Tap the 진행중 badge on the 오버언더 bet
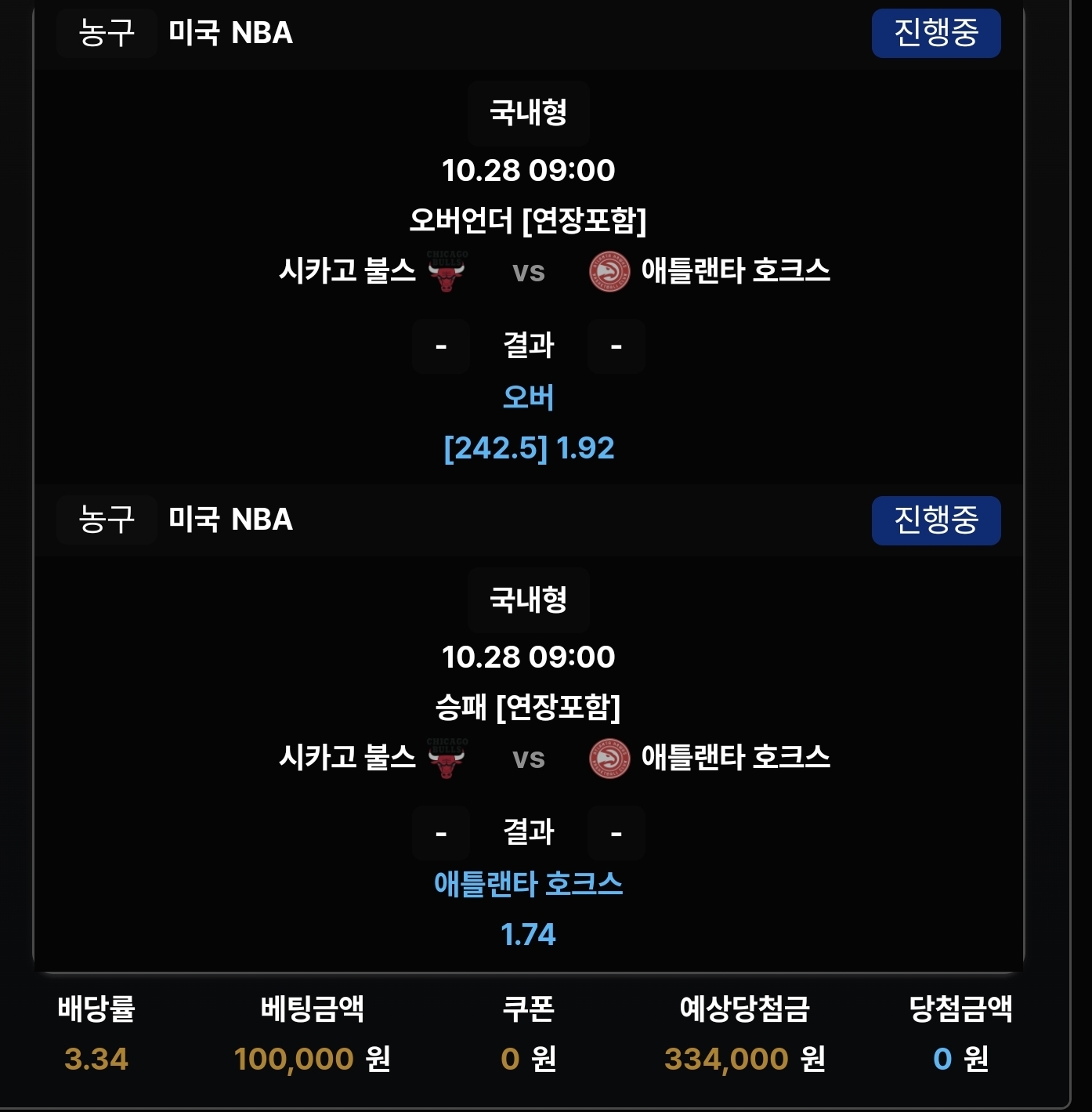 pyautogui.click(x=935, y=33)
